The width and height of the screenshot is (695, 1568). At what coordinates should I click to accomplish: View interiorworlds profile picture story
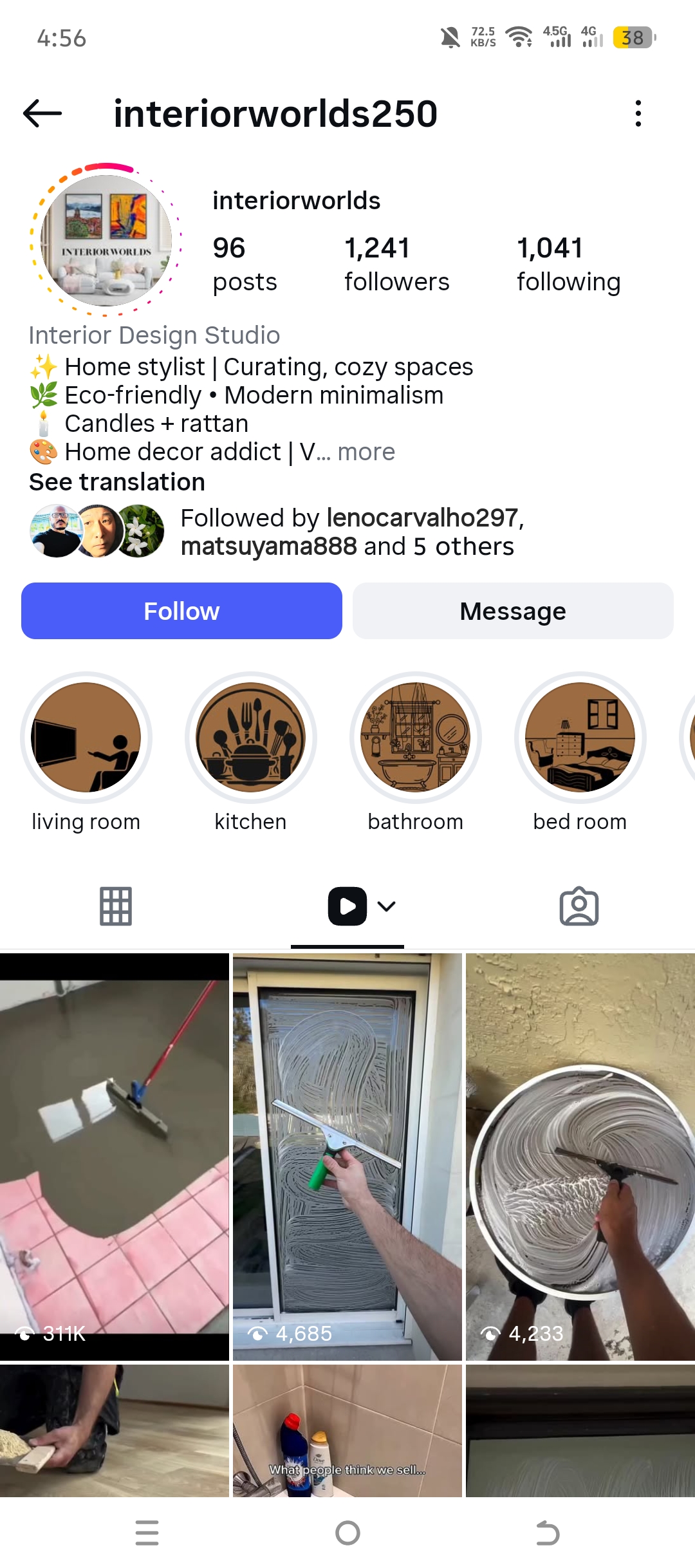pos(106,240)
